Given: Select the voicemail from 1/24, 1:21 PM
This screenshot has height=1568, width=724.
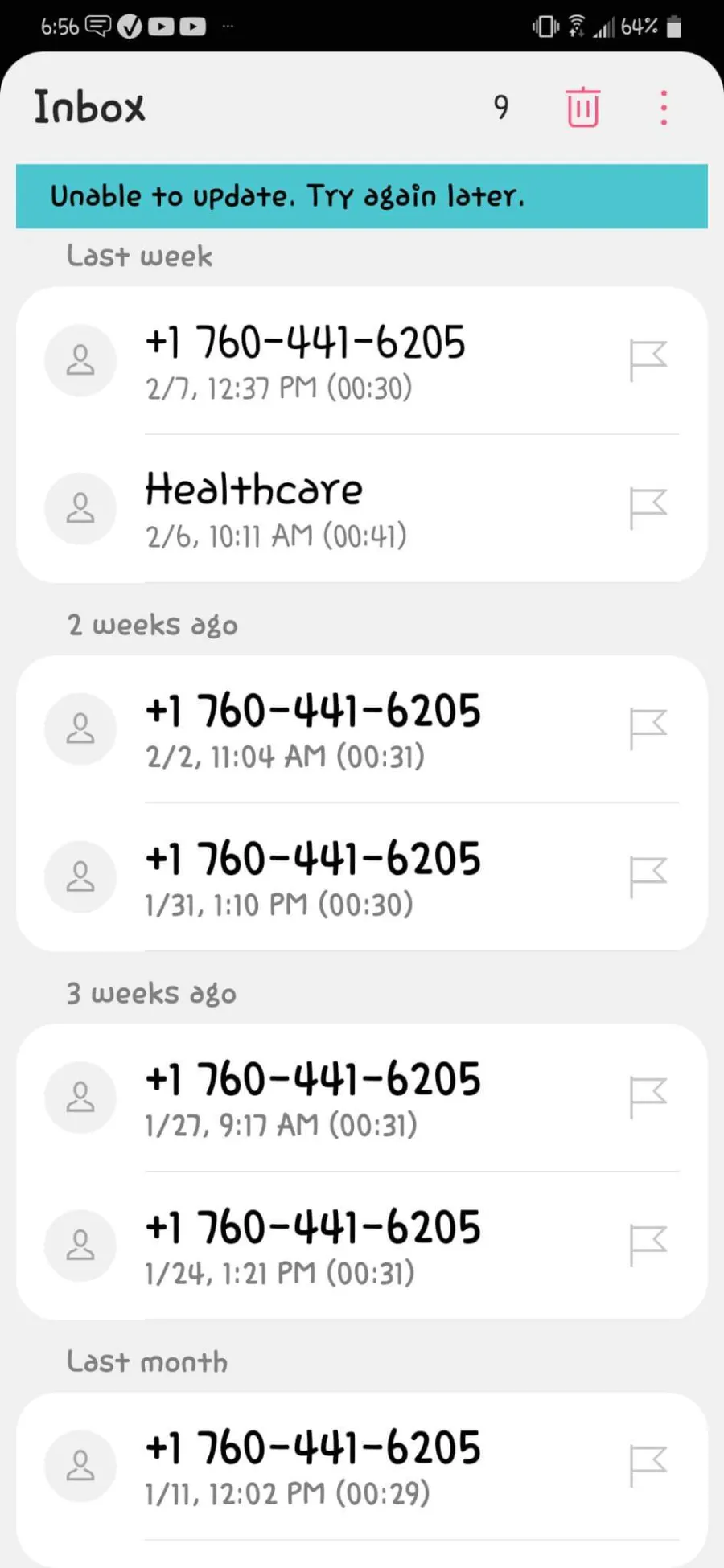Looking at the screenshot, I should 362,1245.
